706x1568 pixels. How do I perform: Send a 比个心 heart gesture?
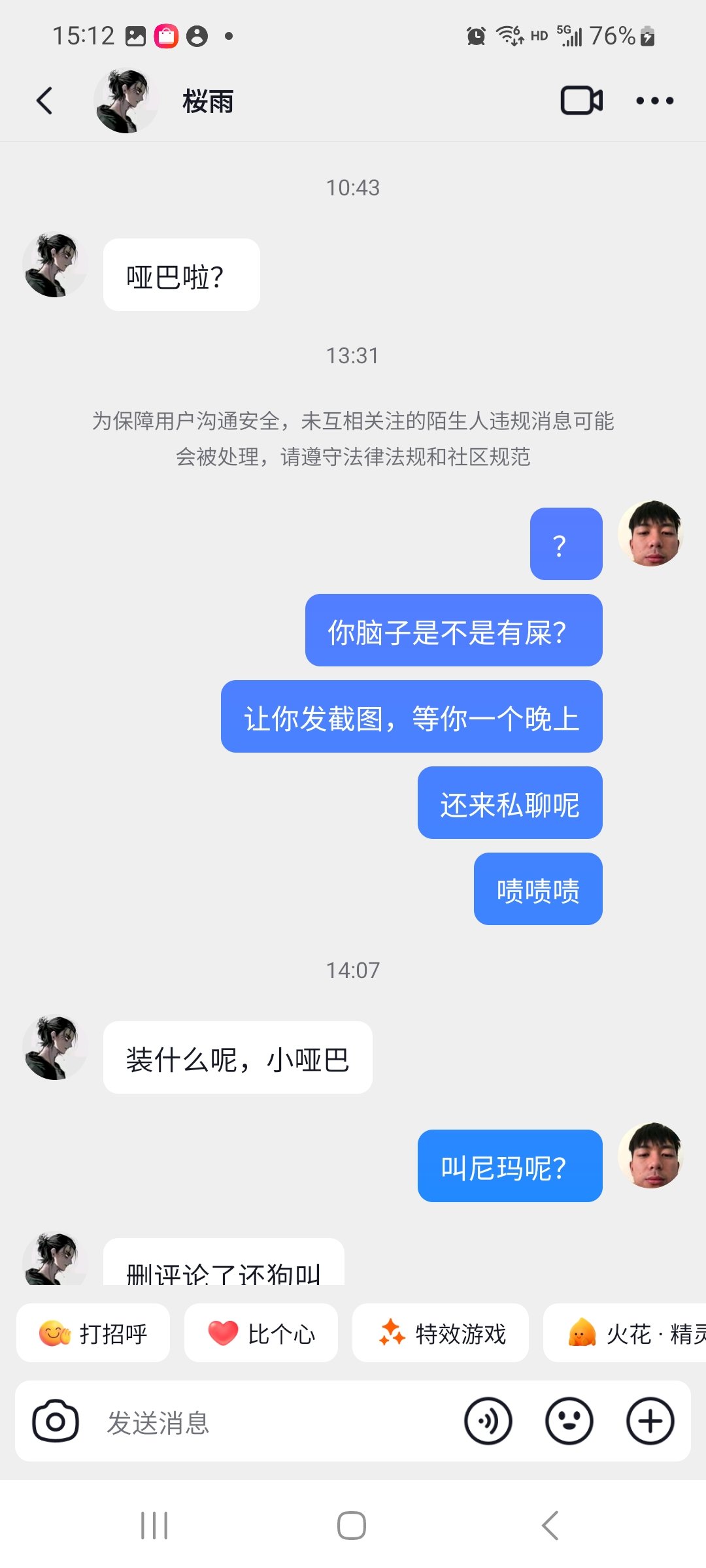click(261, 1333)
